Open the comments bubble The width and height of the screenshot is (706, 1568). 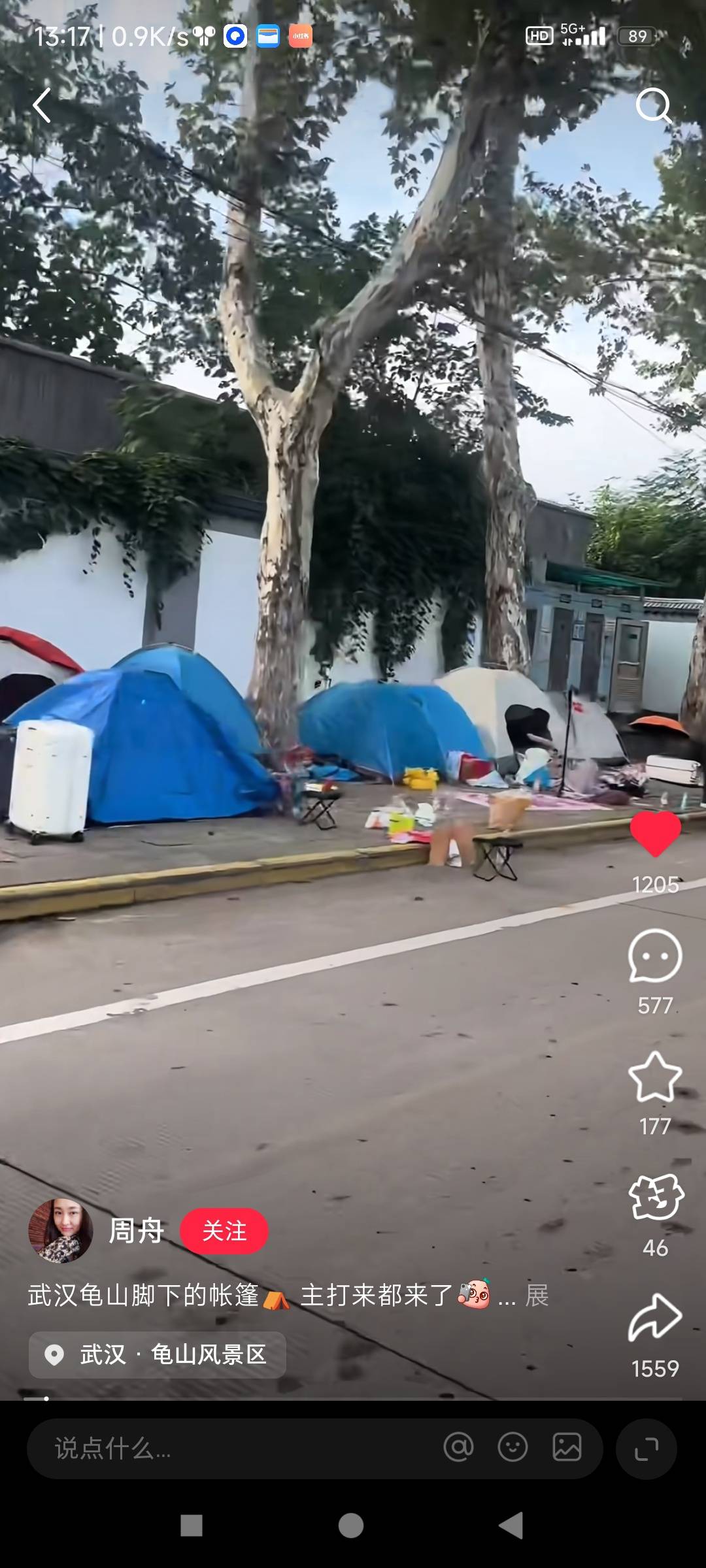(655, 956)
